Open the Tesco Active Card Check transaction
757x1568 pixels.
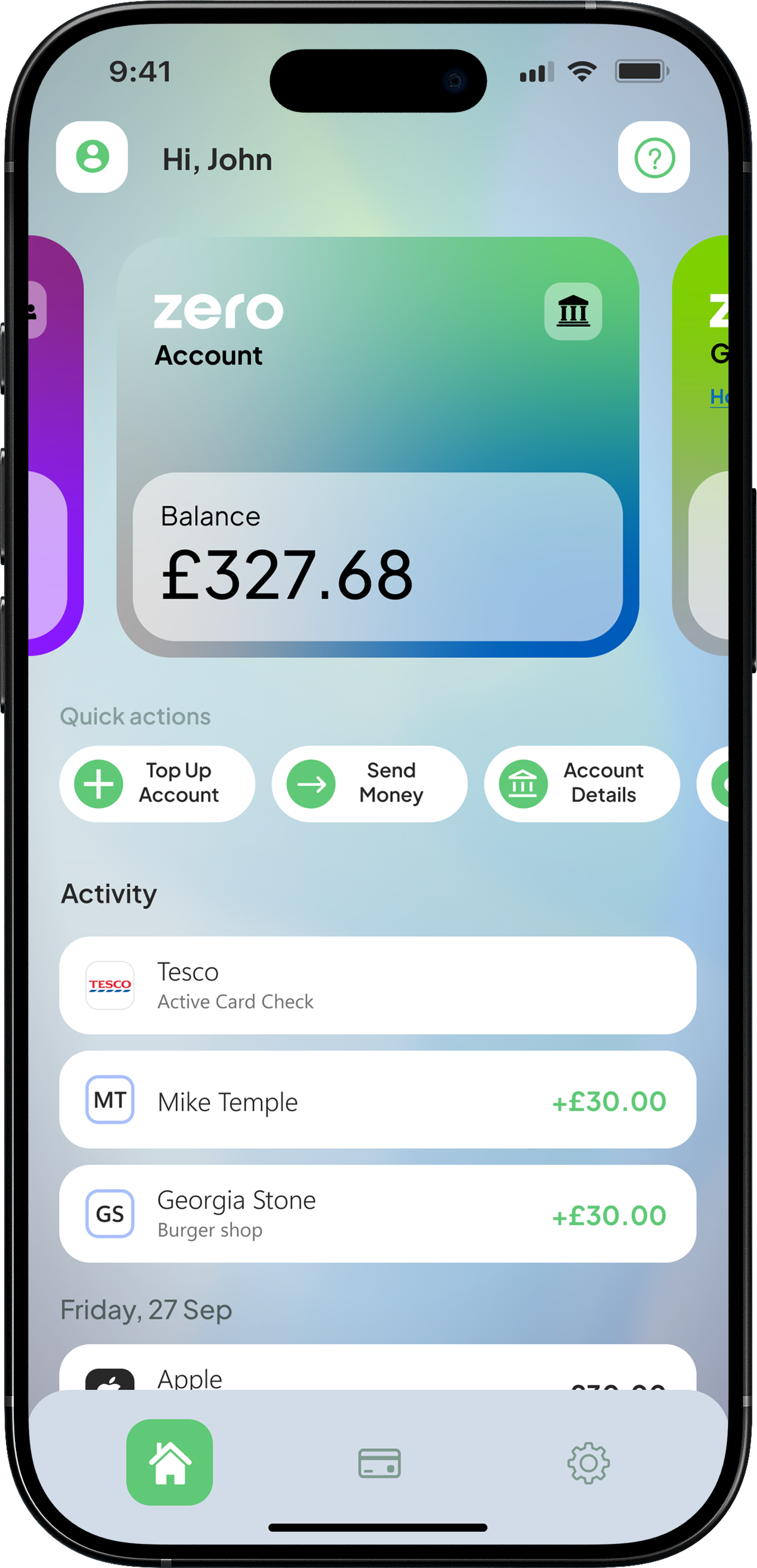(x=377, y=985)
